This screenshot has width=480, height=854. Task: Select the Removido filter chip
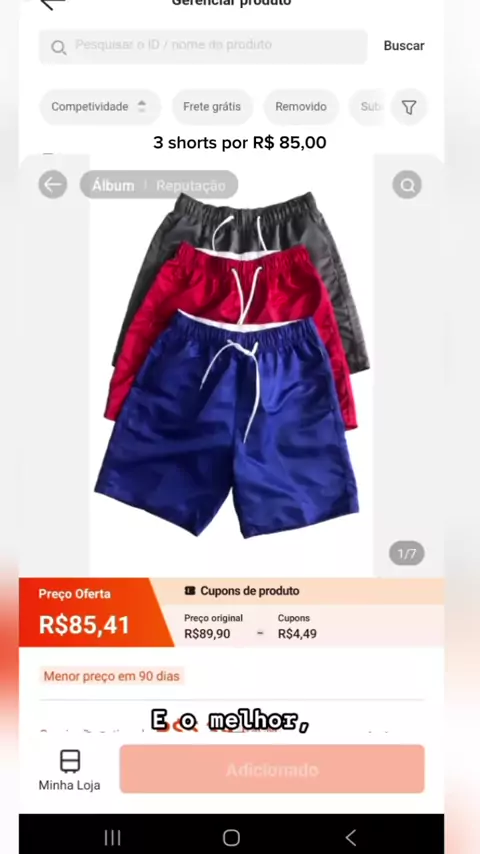pyautogui.click(x=301, y=107)
